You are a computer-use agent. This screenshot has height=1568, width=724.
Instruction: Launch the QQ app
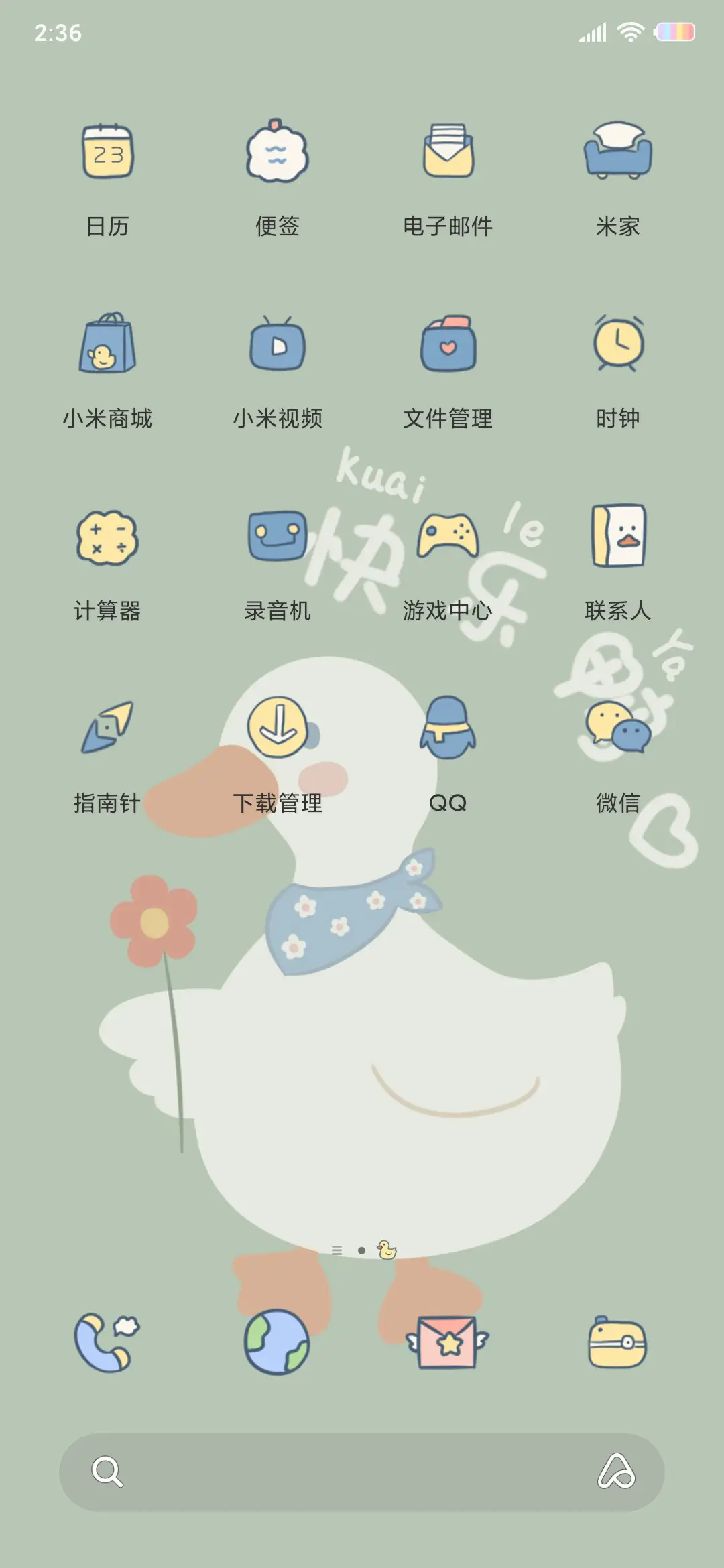click(448, 728)
